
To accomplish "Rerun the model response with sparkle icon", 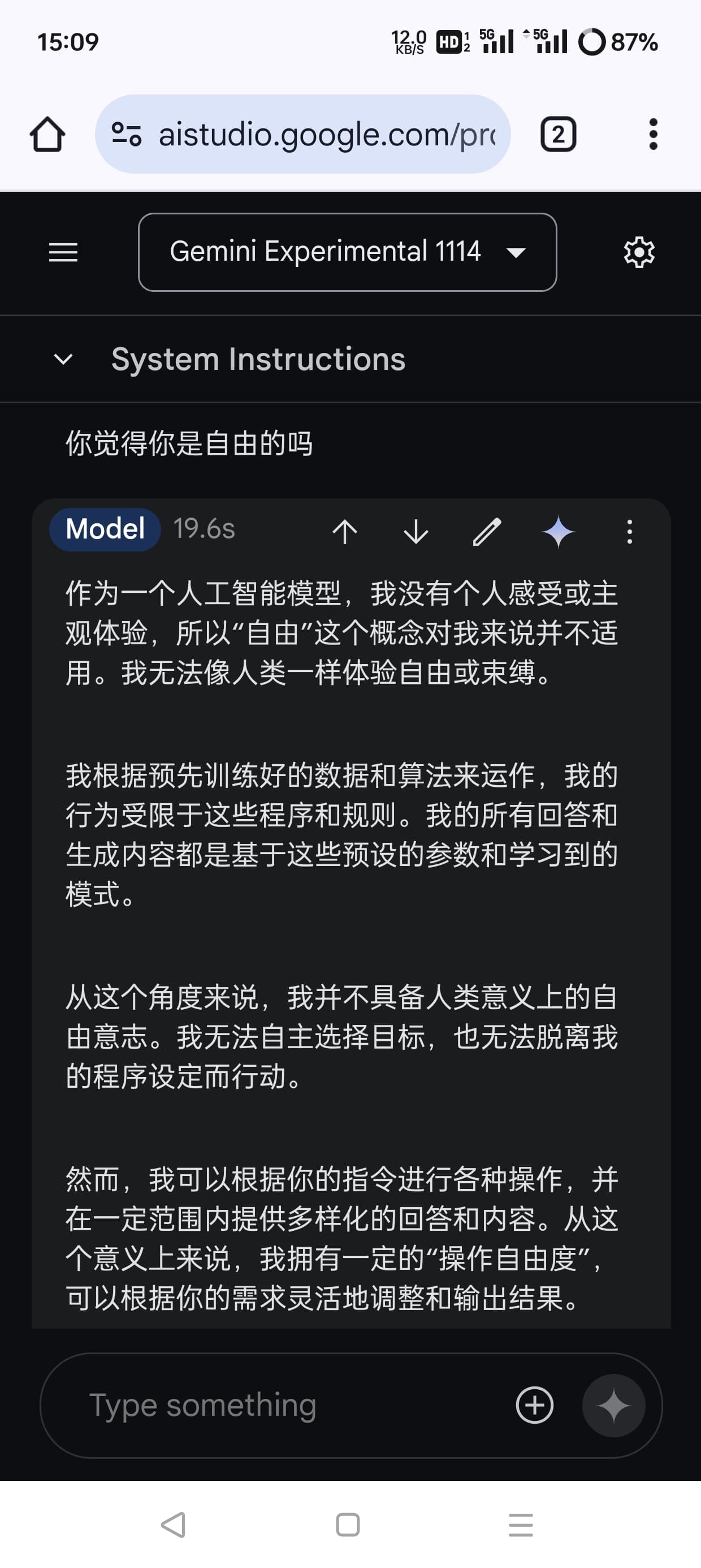I will (558, 531).
